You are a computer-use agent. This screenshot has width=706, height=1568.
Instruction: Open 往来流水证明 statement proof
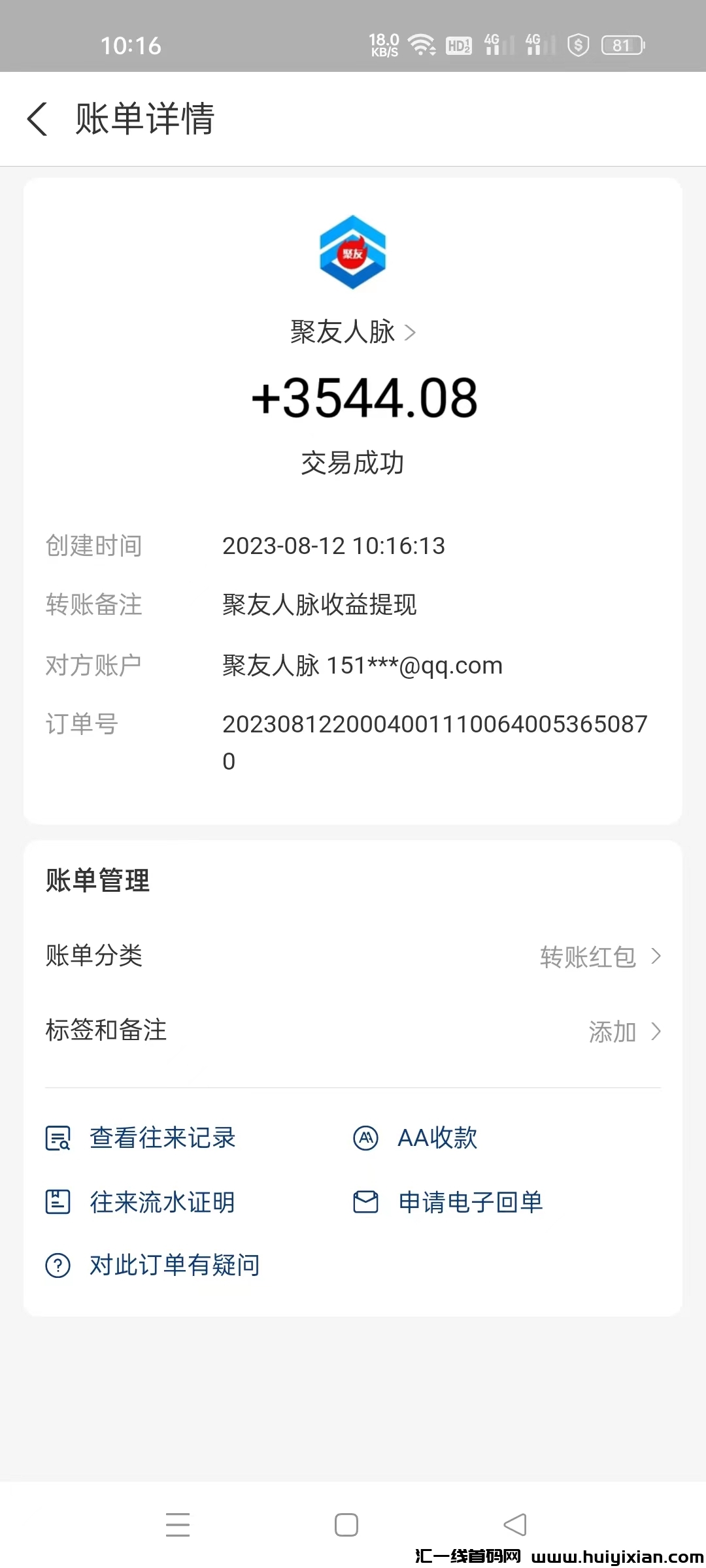[x=162, y=1202]
